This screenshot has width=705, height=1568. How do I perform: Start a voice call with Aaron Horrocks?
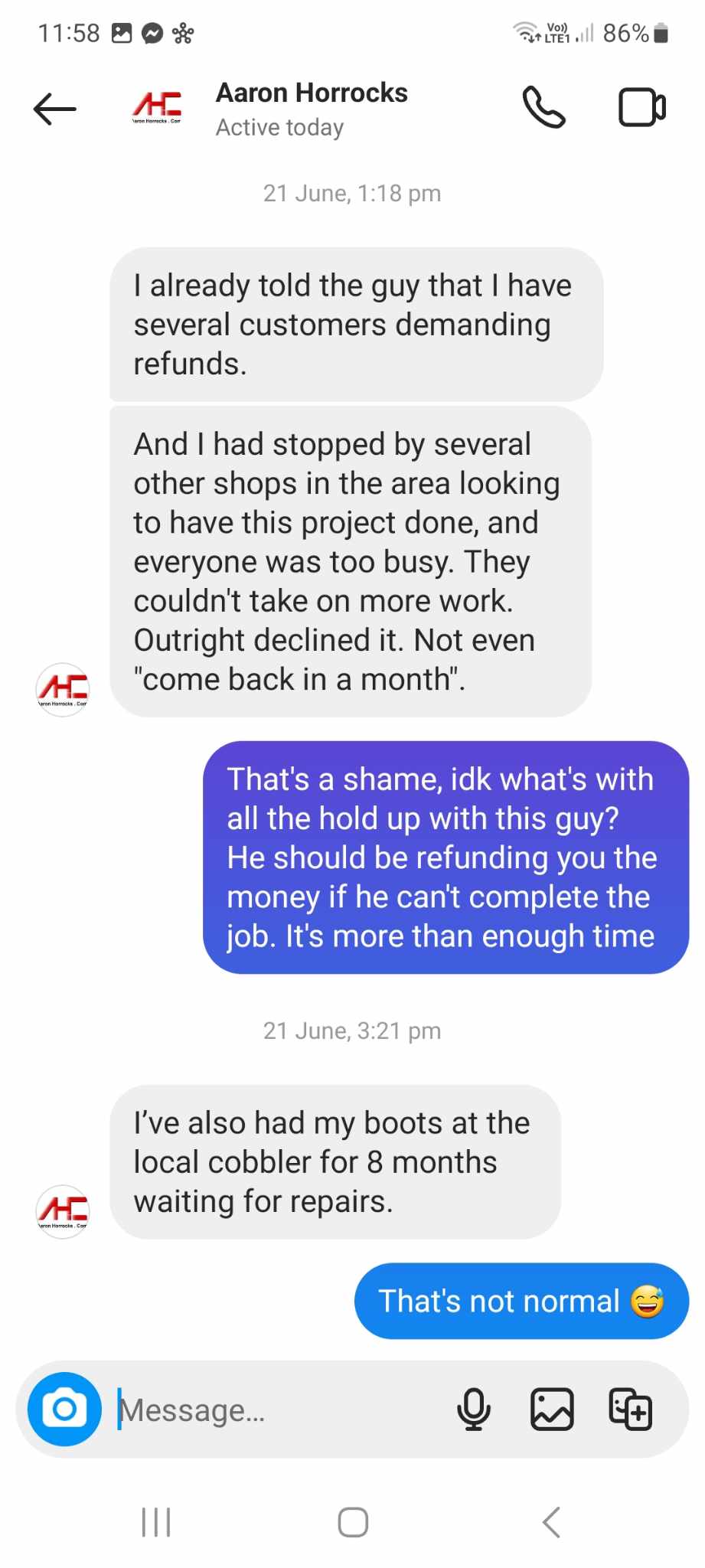[x=543, y=107]
